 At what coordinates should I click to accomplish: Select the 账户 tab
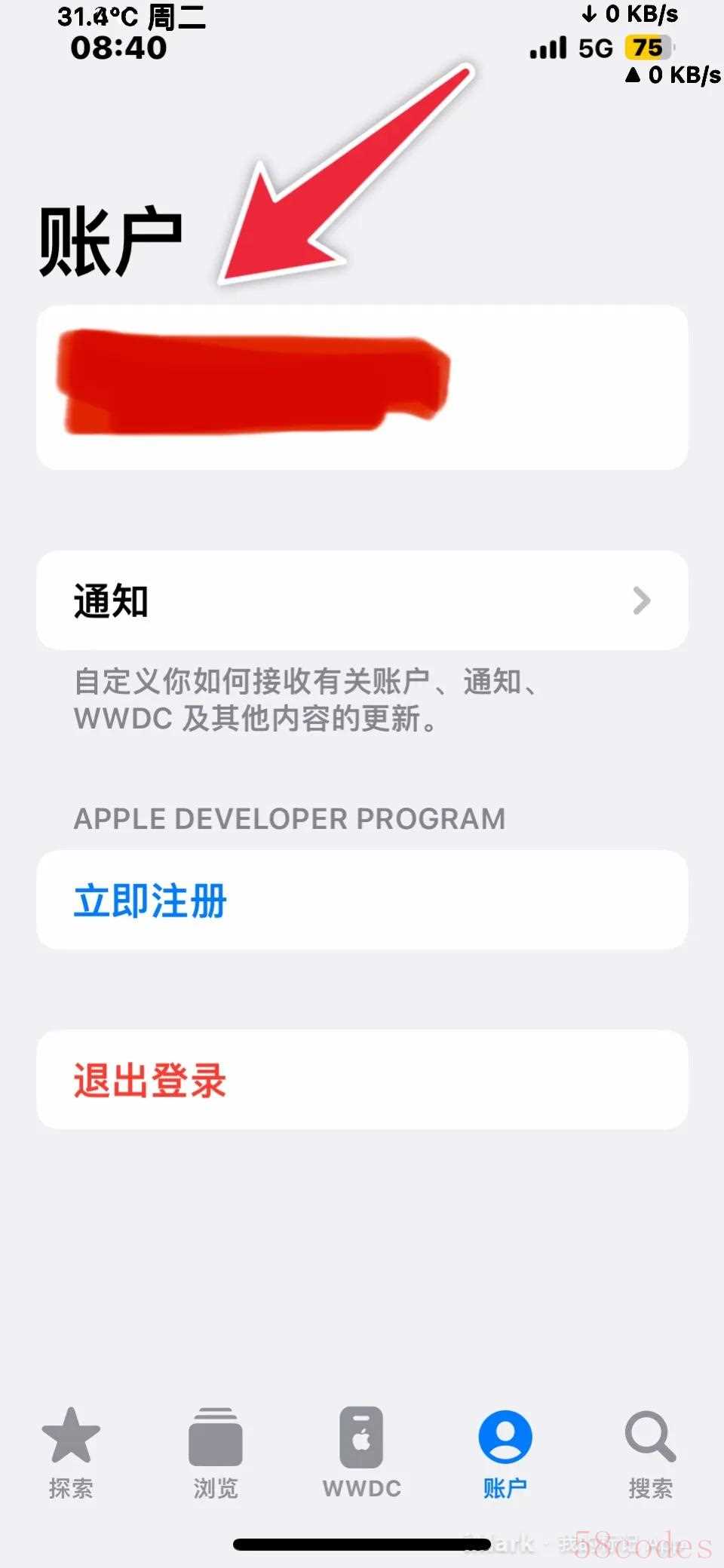point(505,1453)
